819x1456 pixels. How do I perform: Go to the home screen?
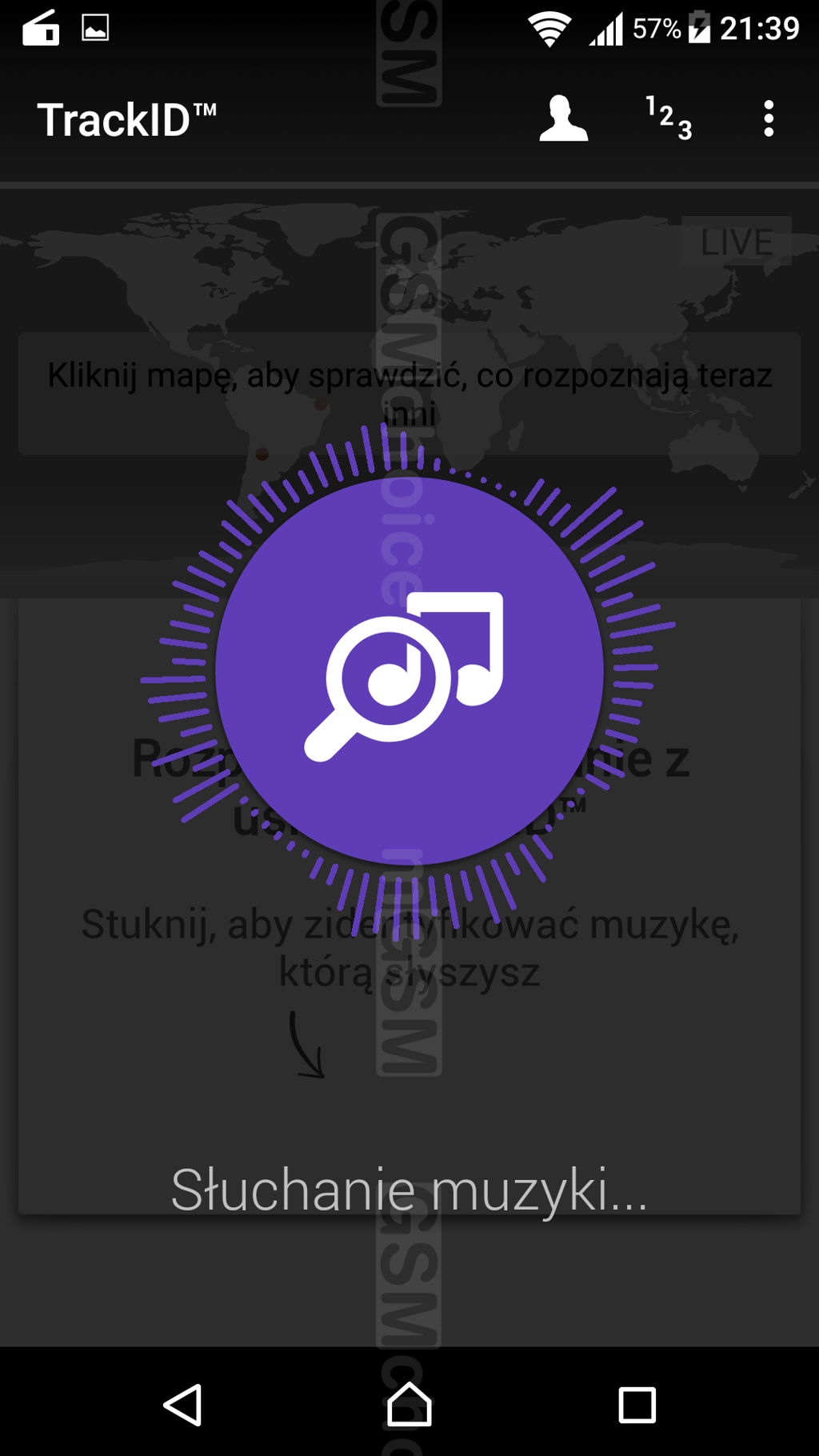tap(409, 1405)
